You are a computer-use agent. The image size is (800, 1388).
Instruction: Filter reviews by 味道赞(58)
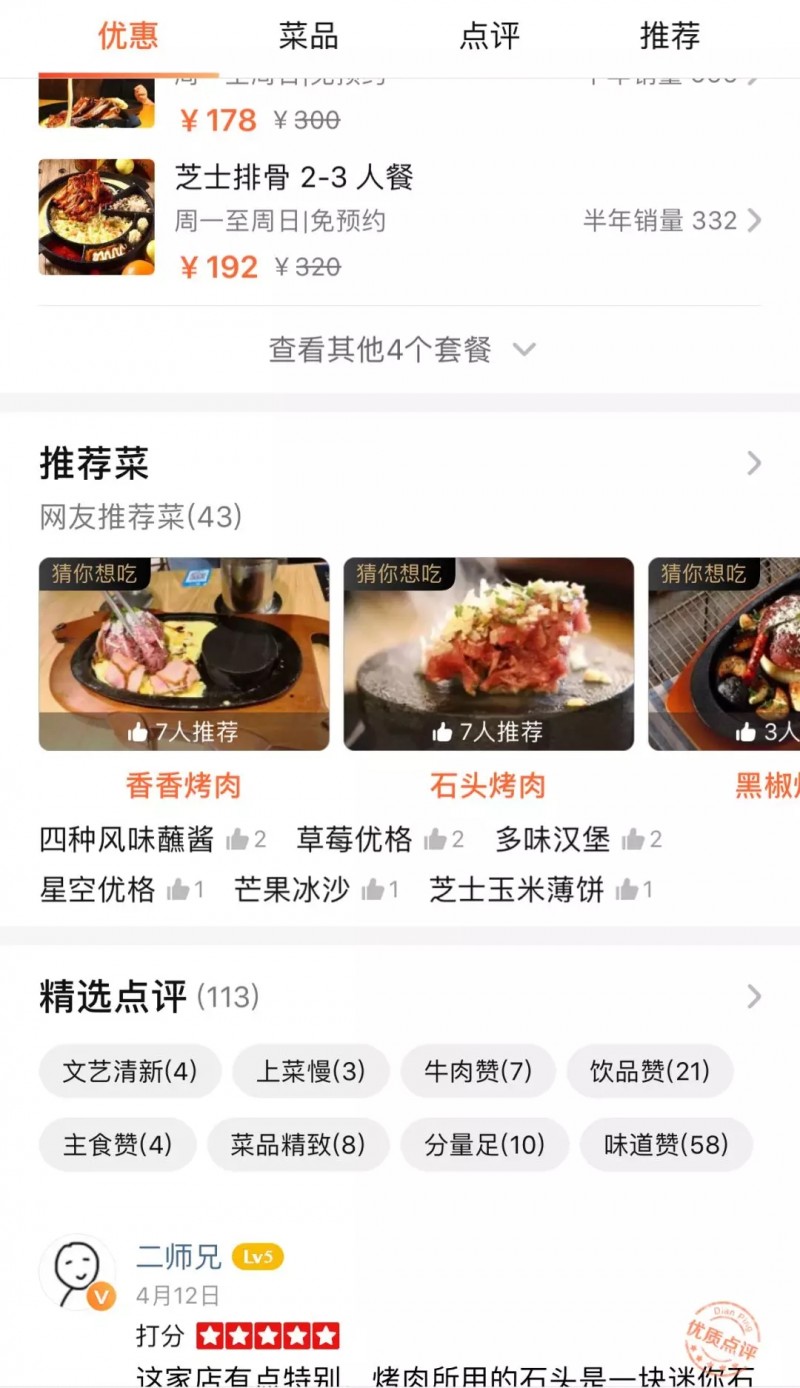point(666,1145)
